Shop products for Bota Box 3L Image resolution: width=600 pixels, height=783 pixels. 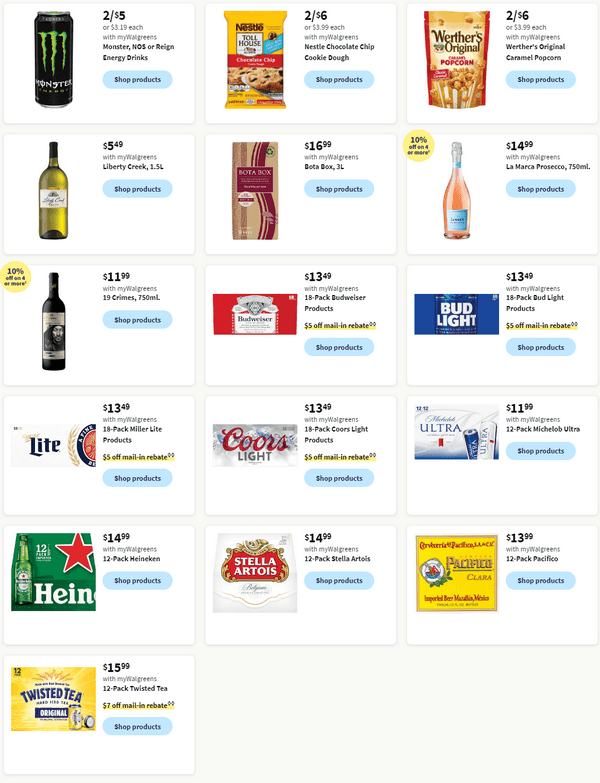click(x=339, y=189)
